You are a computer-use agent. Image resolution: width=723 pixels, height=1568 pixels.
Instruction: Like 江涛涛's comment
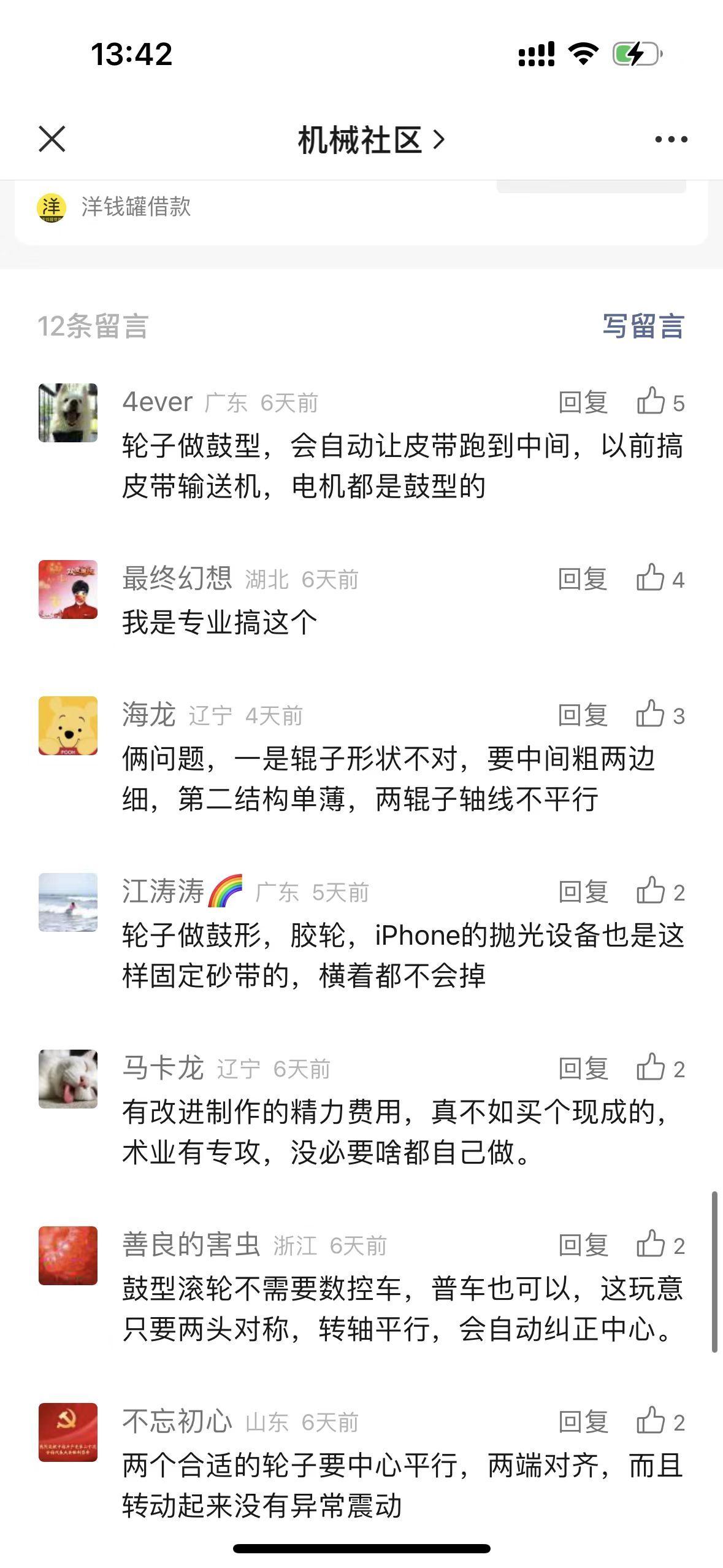(651, 891)
